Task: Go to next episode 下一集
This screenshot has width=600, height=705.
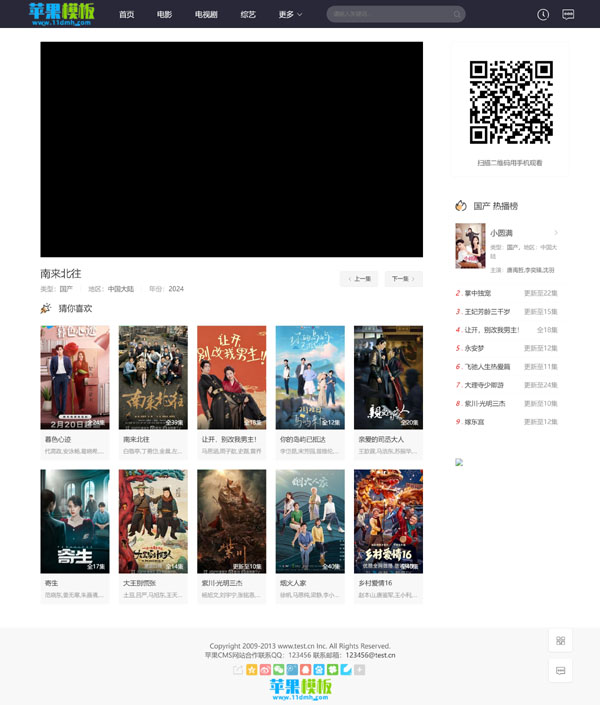Action: (402, 279)
